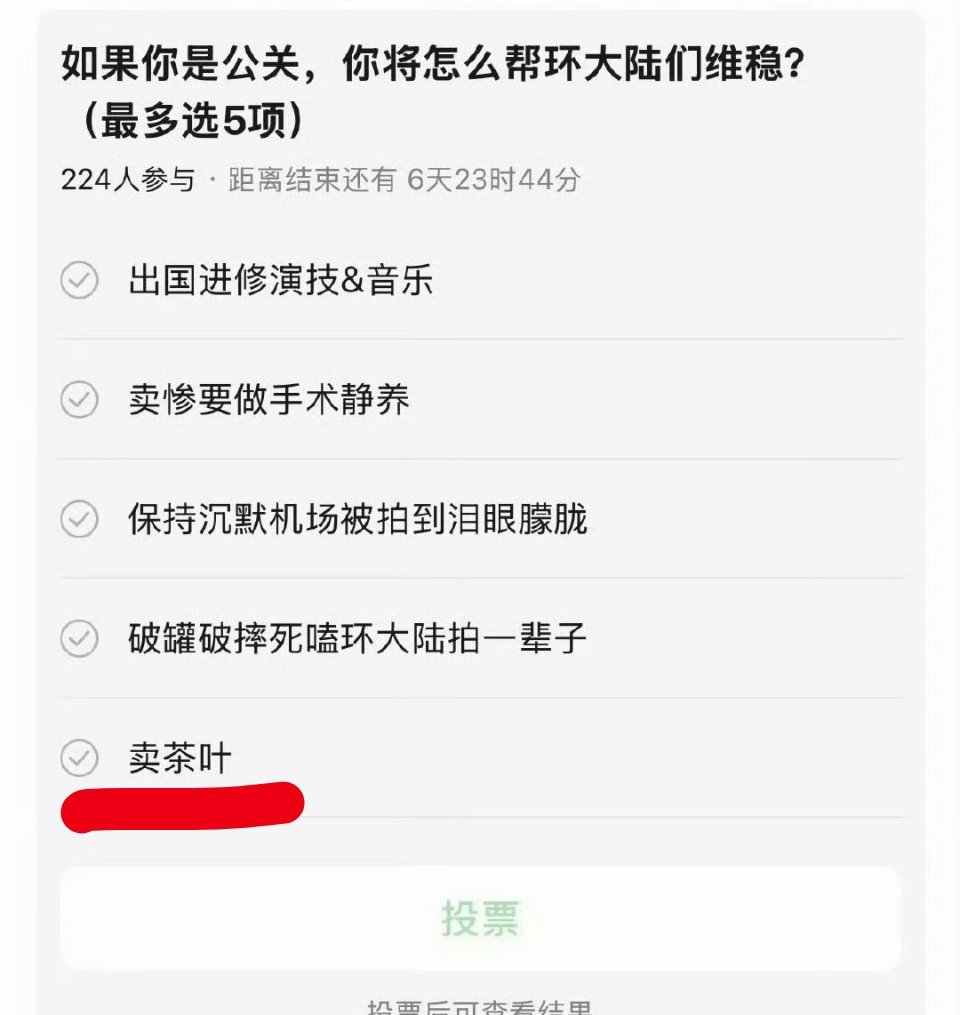Click the circle icon beside 破罐破摔 option

pos(79,637)
